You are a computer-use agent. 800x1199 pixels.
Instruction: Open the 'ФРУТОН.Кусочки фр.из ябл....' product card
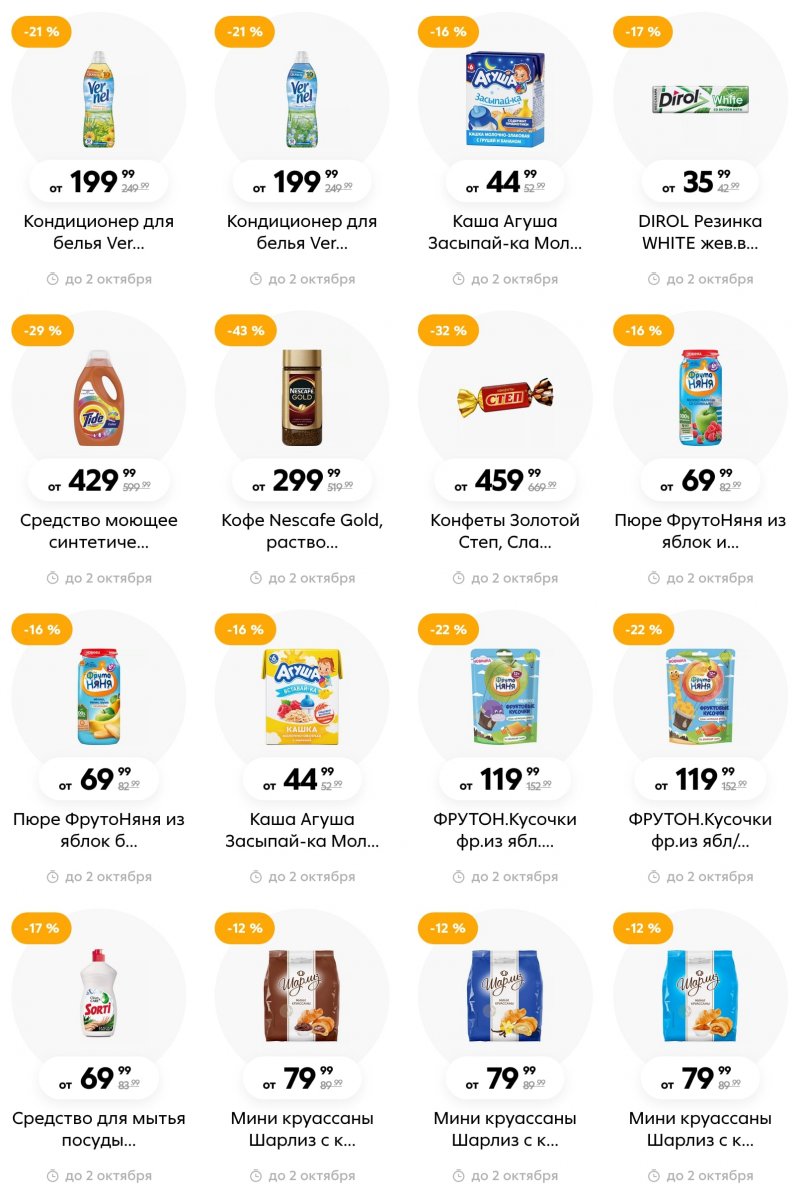point(505,698)
